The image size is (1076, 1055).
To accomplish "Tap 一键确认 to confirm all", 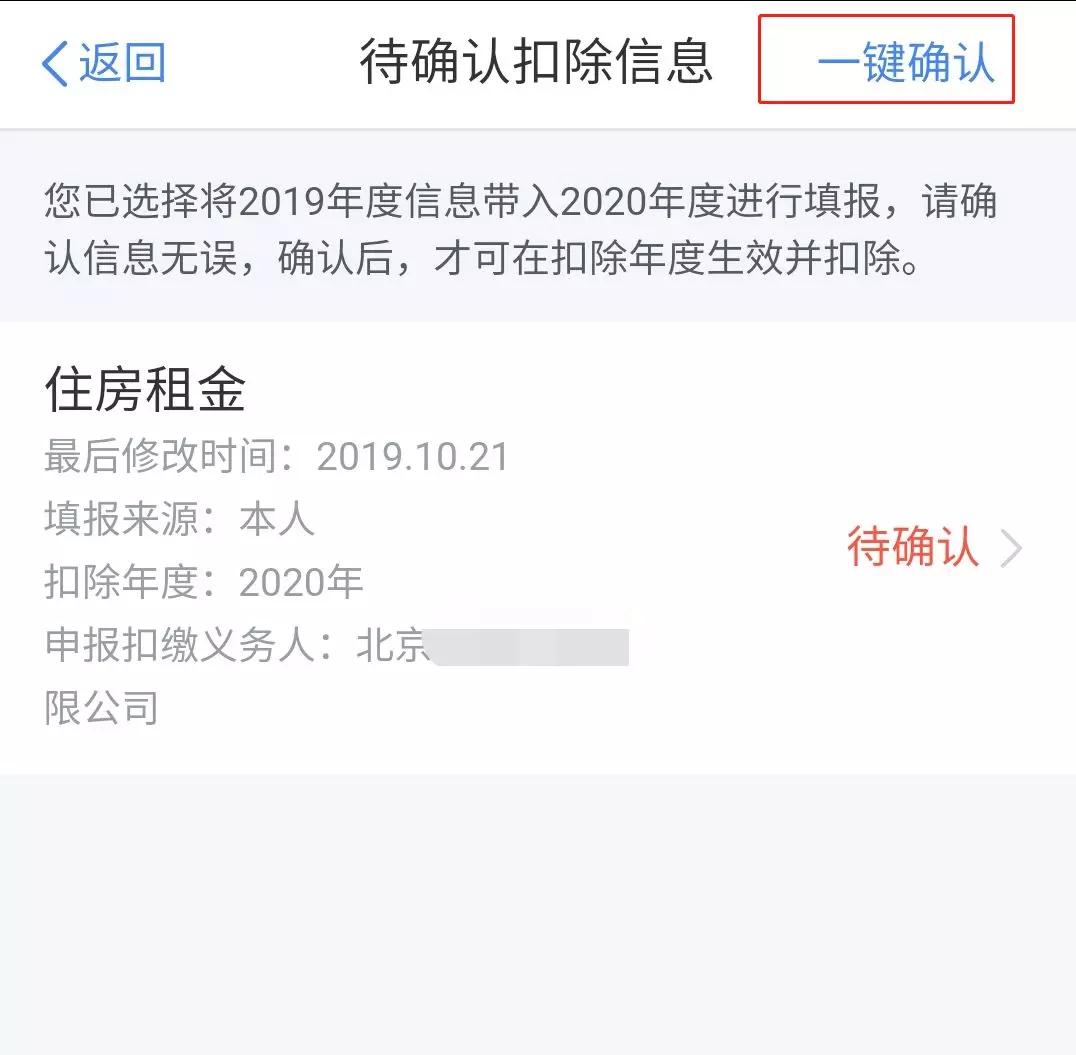I will coord(904,63).
